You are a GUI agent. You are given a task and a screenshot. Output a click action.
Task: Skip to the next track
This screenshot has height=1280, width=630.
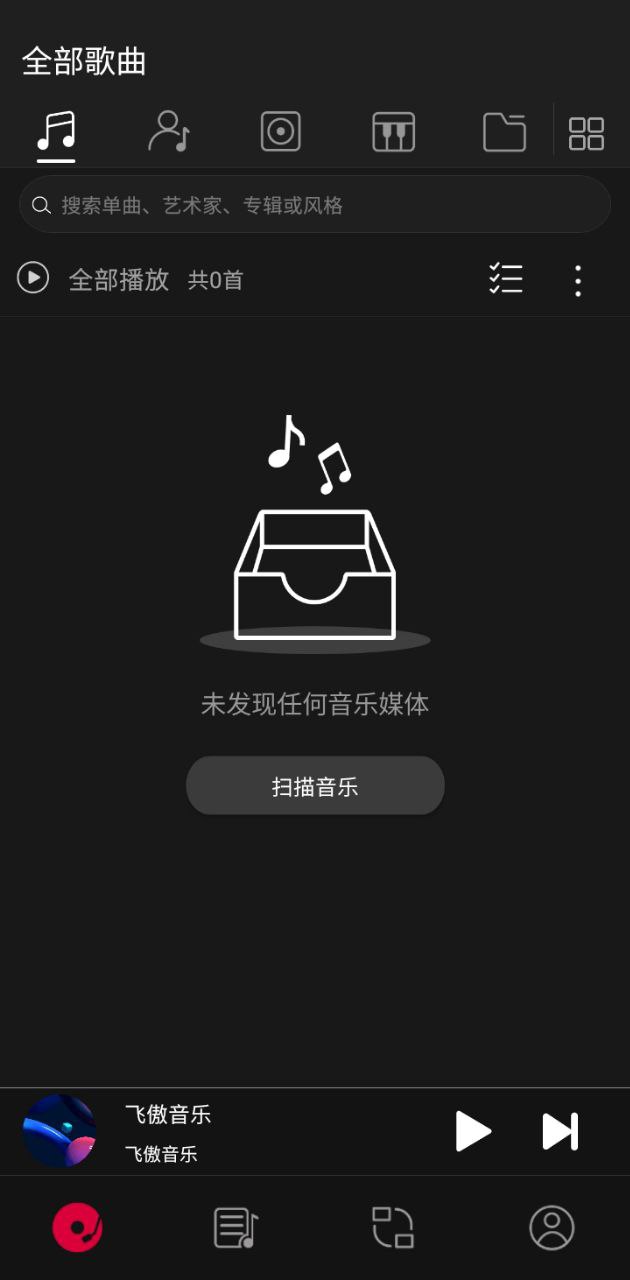tap(560, 1131)
